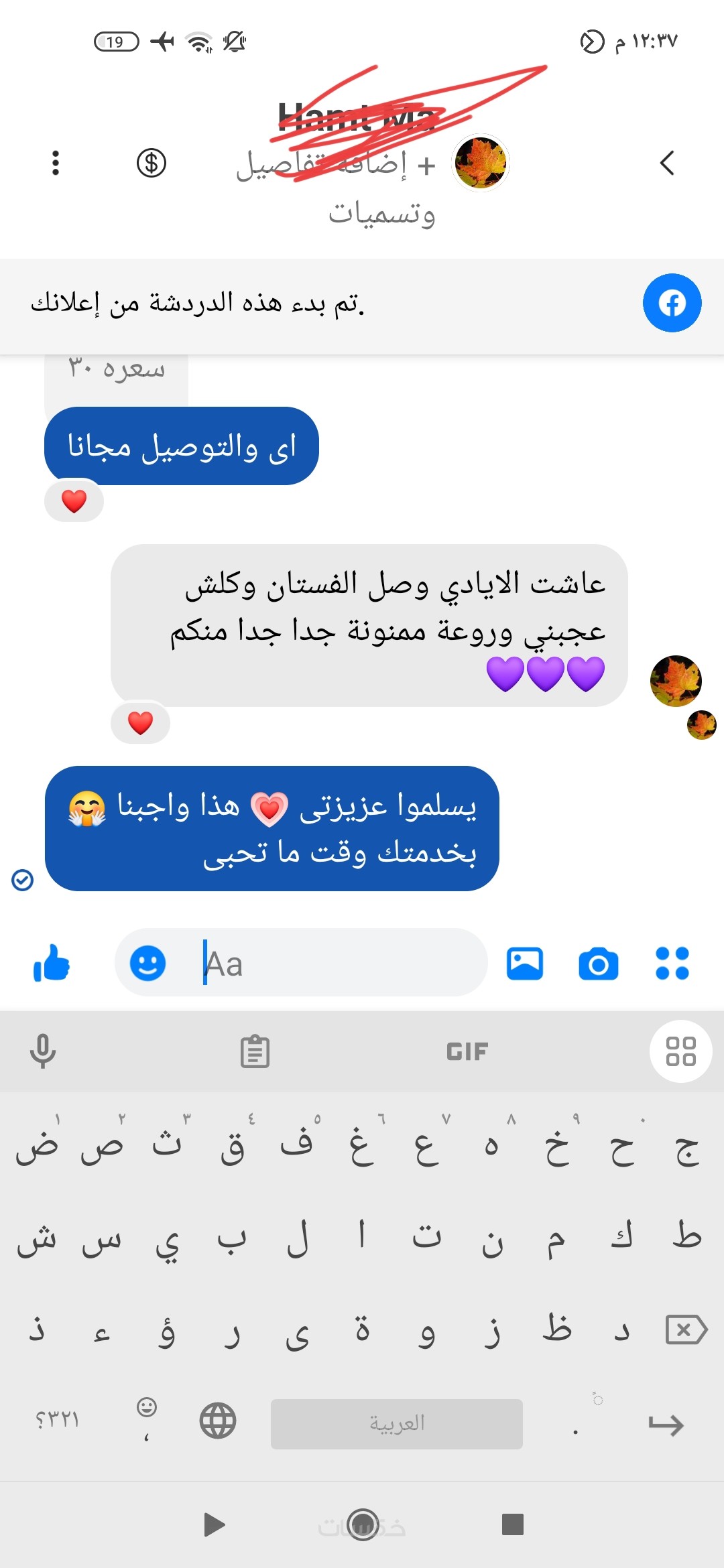Tap add details and labels
The image size is (724, 1568).
pyautogui.click(x=335, y=188)
